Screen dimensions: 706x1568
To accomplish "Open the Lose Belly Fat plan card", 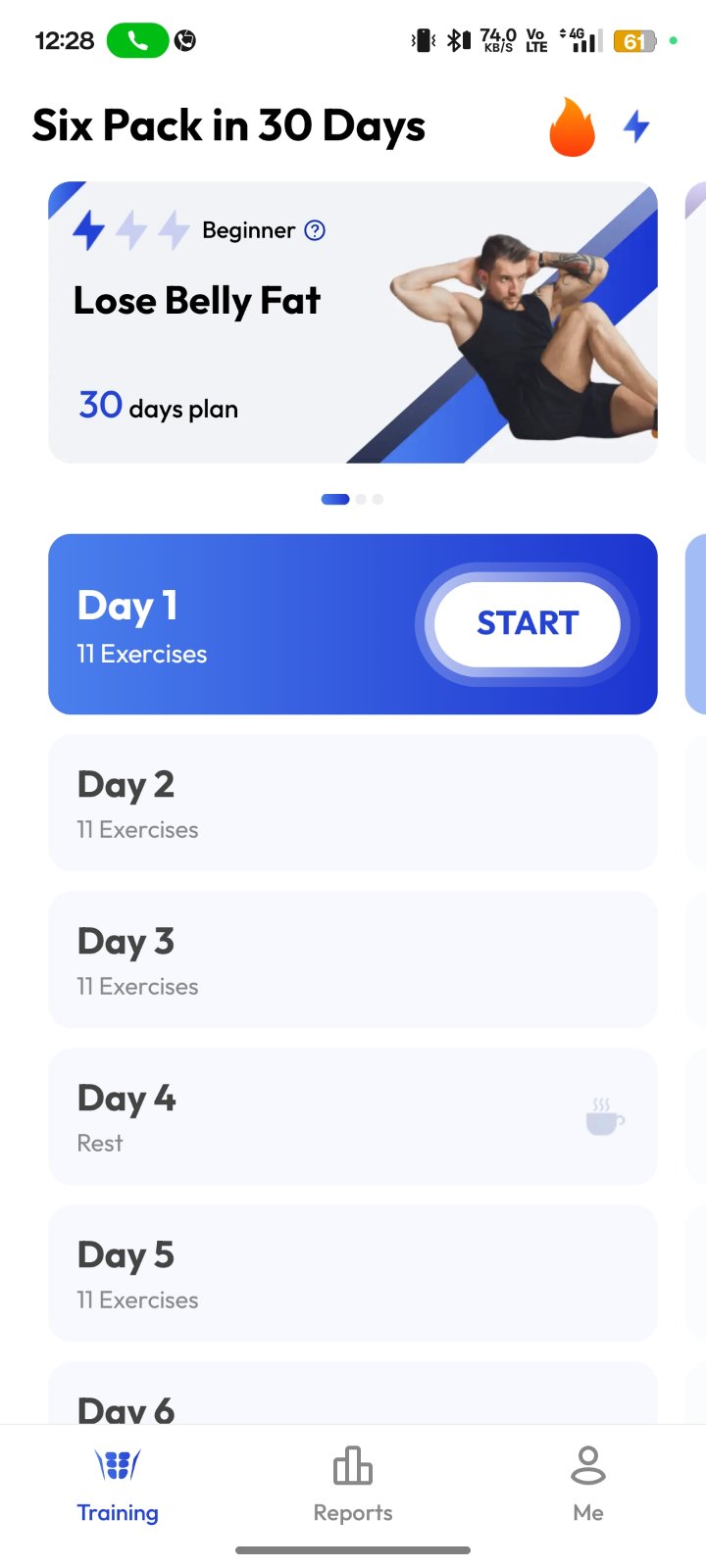I will 353,322.
